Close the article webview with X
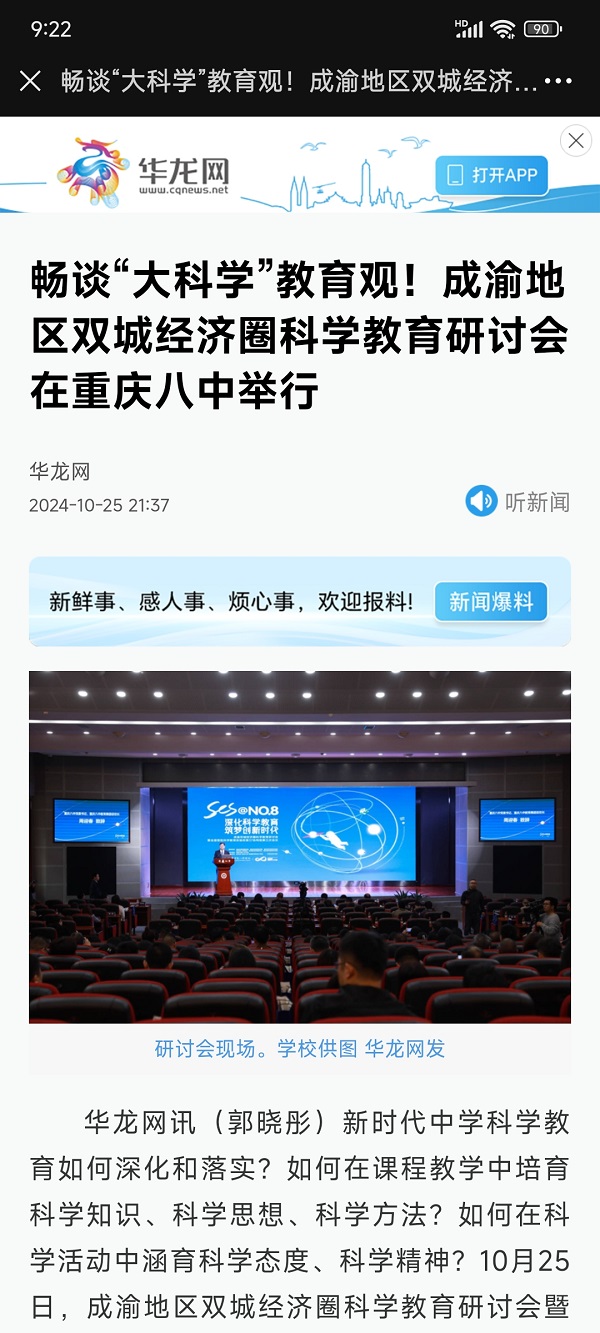600x1333 pixels. click(x=30, y=82)
